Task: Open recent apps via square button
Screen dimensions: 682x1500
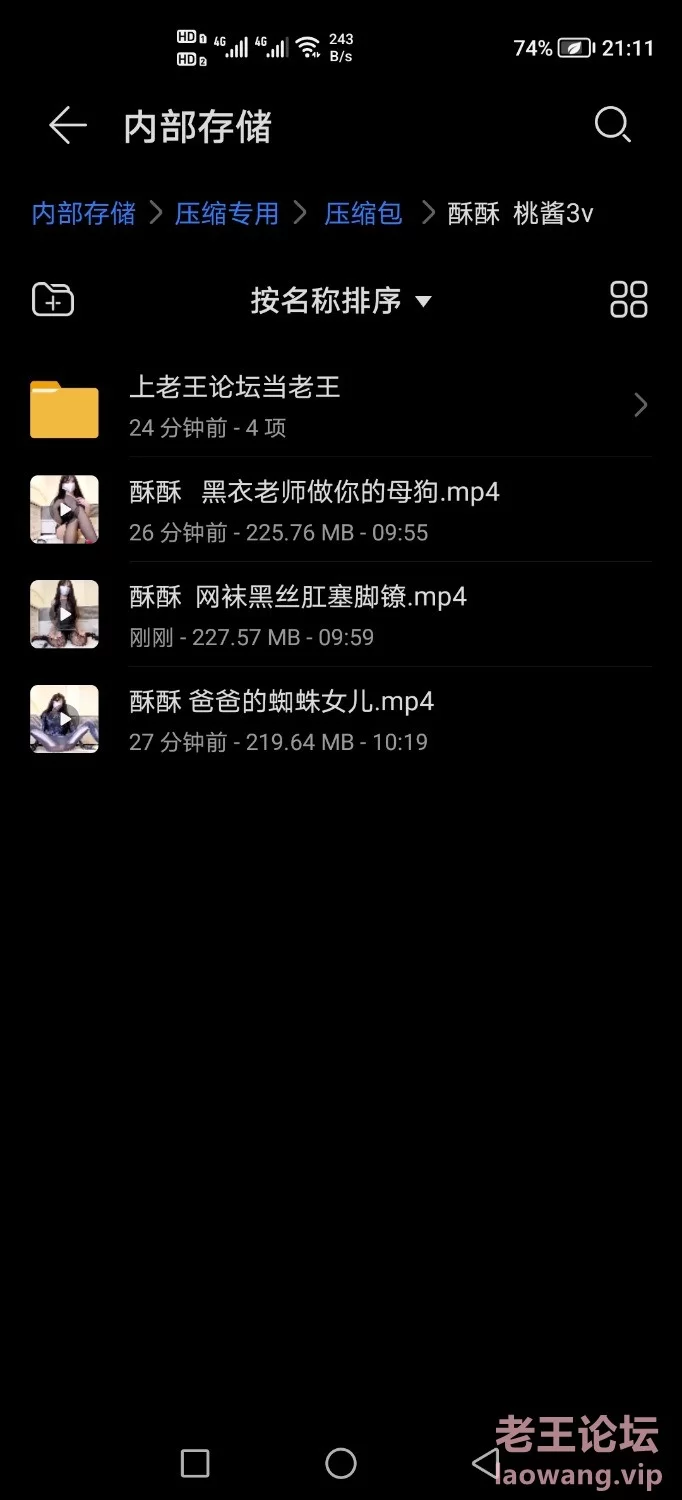Action: tap(195, 1463)
